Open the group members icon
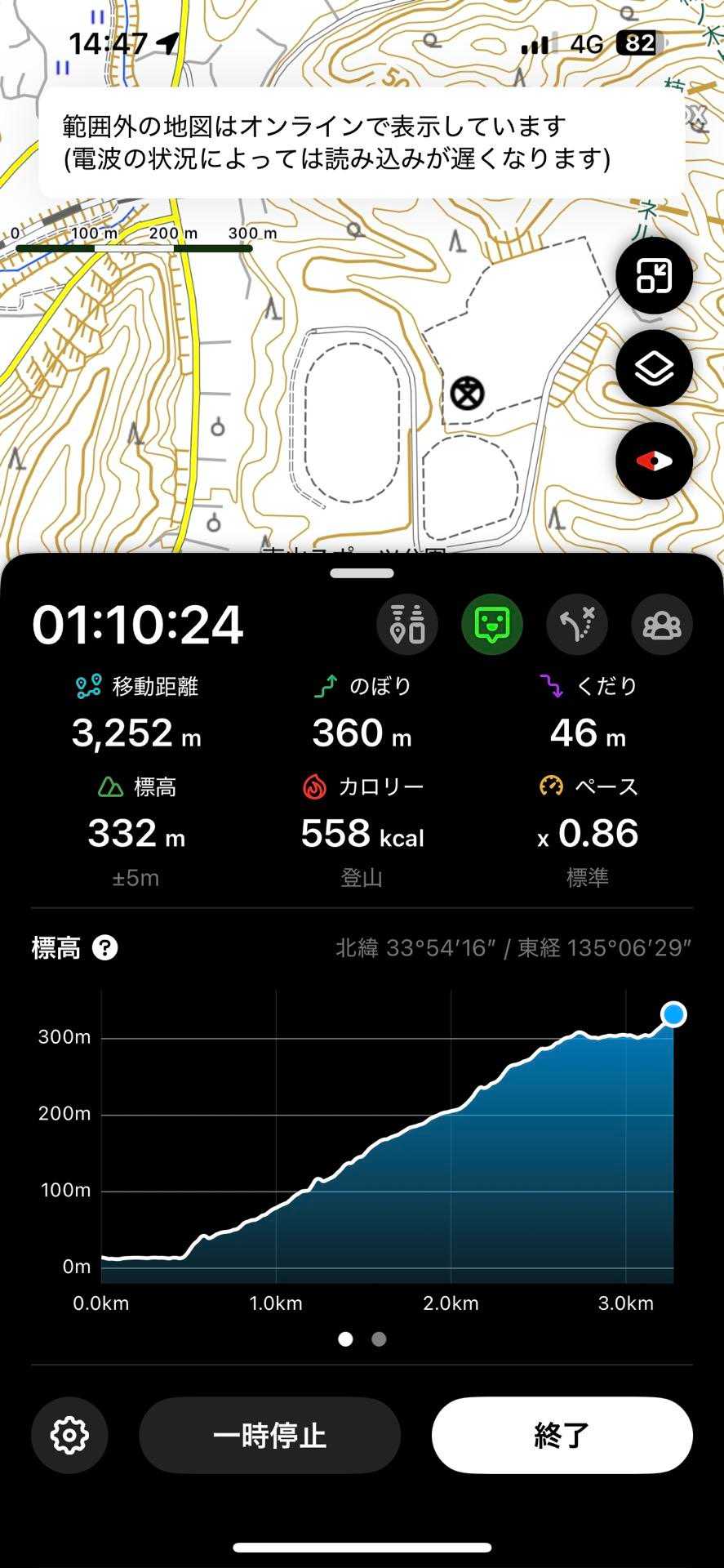The width and height of the screenshot is (724, 1568). click(662, 625)
